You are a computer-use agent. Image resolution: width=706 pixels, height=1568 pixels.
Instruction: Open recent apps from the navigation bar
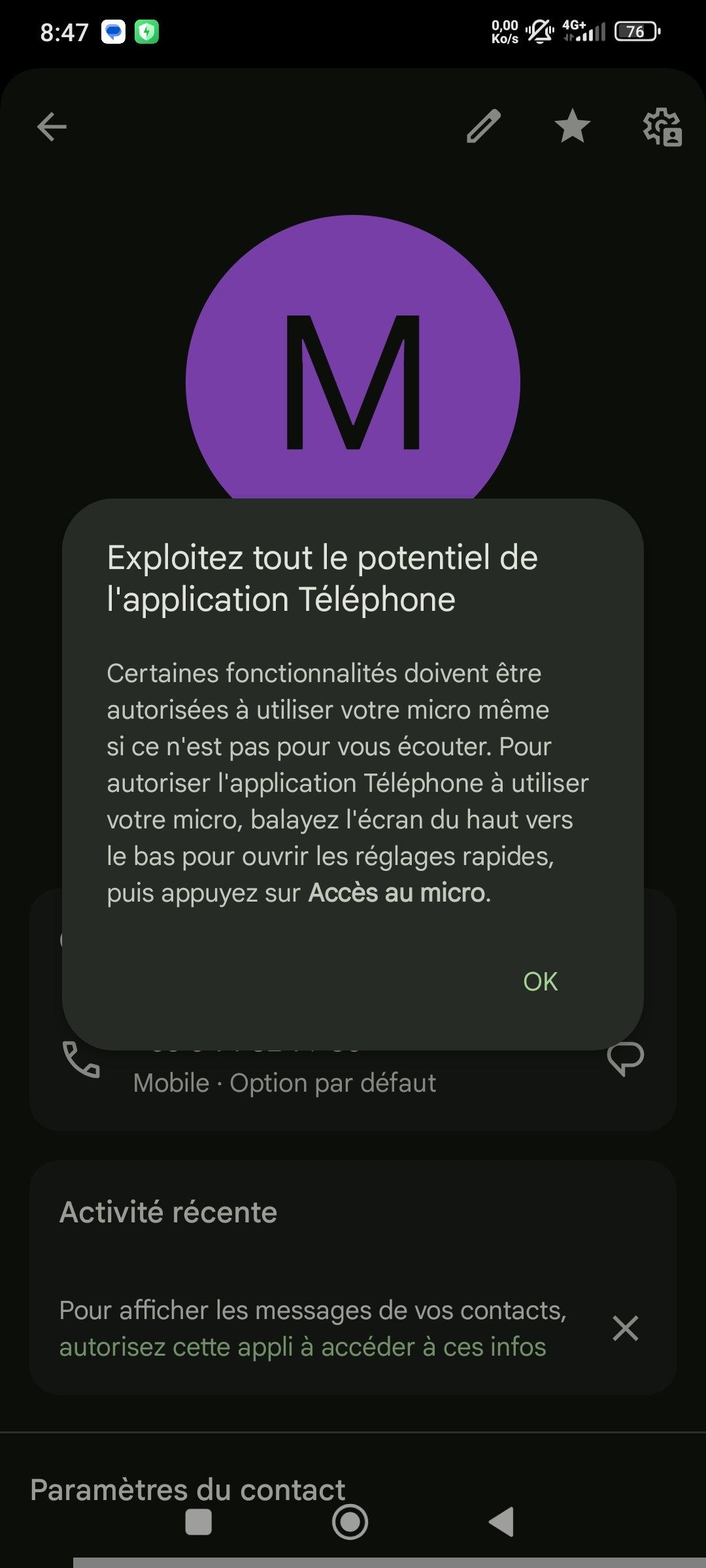pos(199,1522)
